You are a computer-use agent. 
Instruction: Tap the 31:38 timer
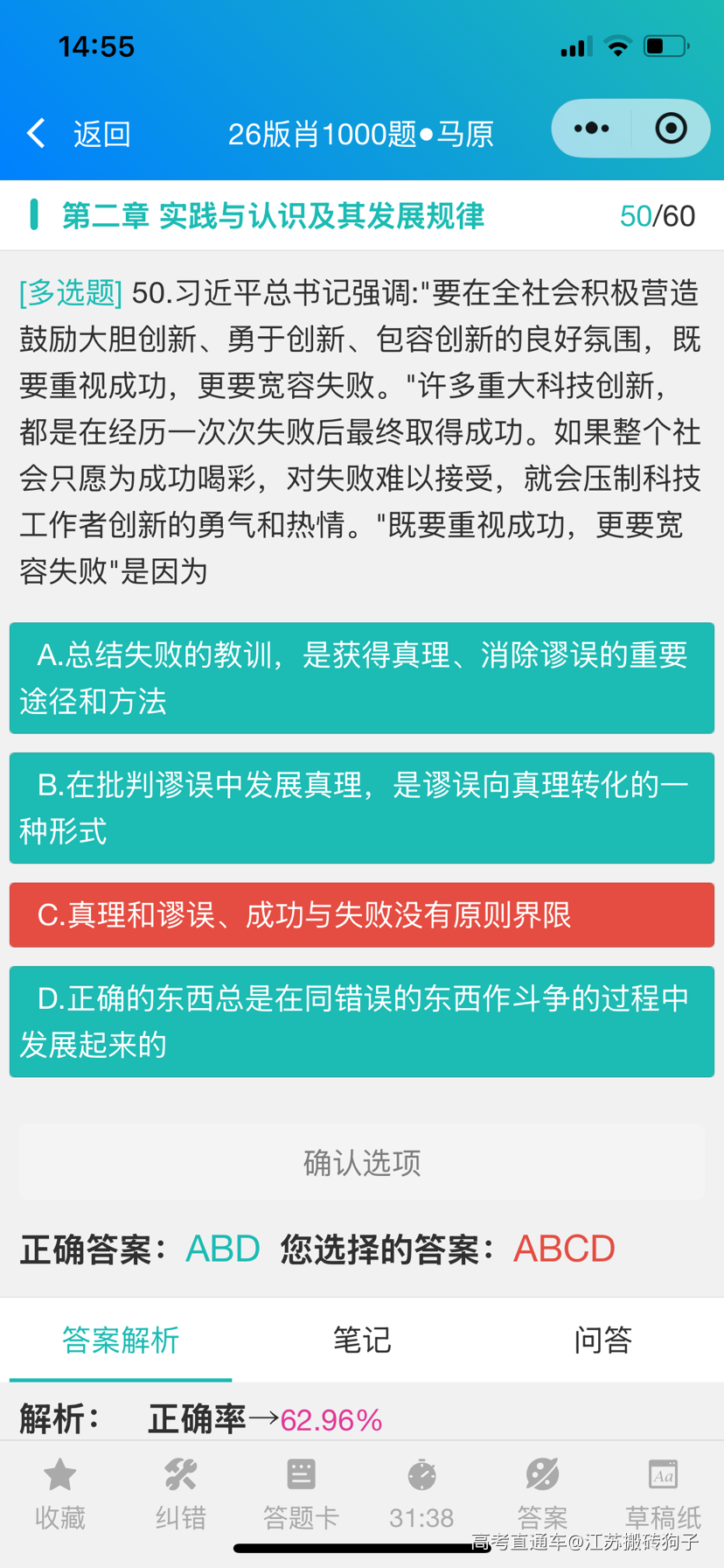tap(421, 1494)
